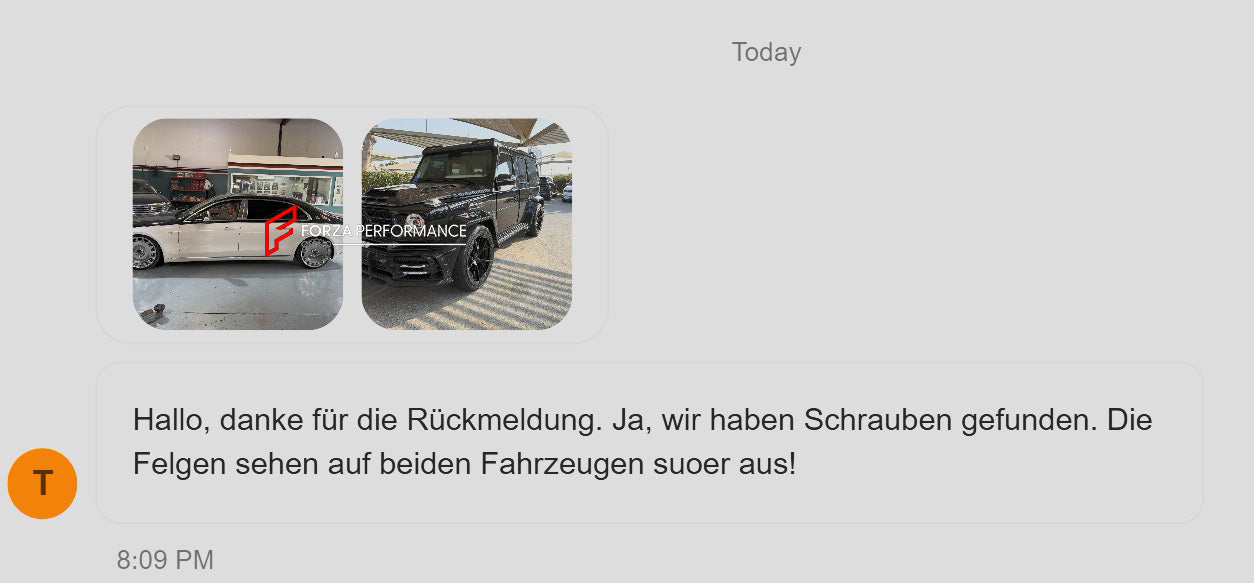Open the white sedan photo attachment
1254x583 pixels.
[x=237, y=224]
